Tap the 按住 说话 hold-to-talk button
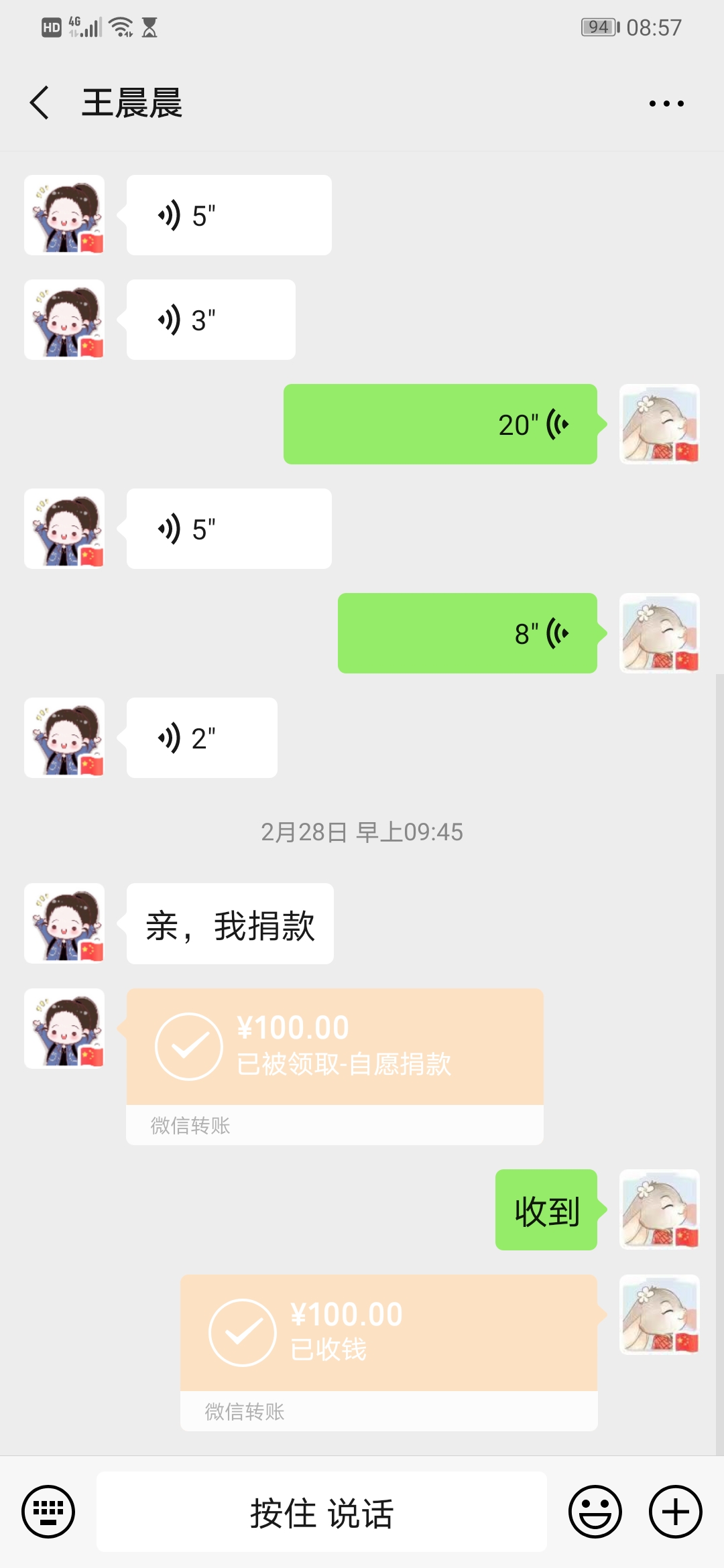 click(322, 1512)
